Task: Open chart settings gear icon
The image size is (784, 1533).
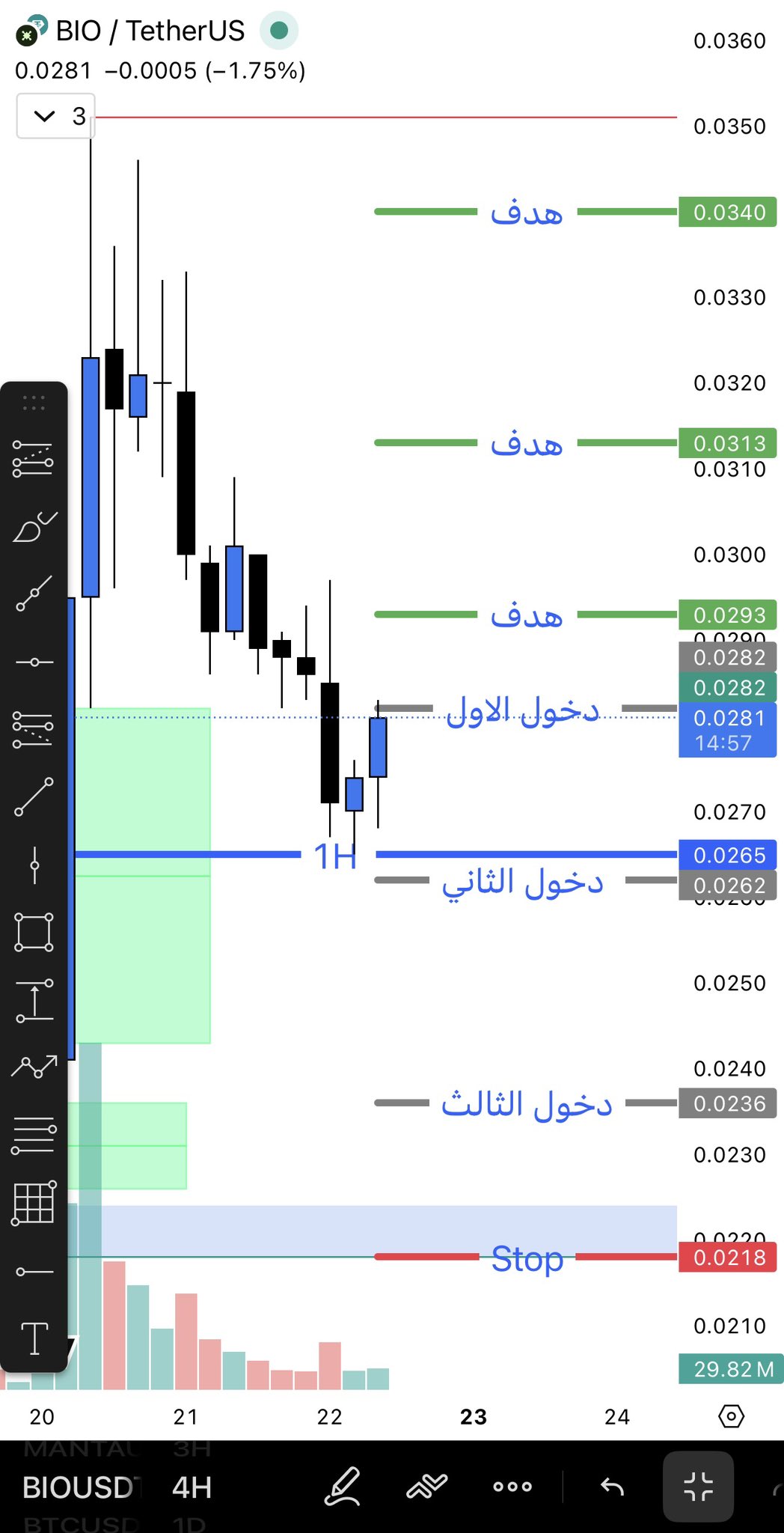Action: (731, 1416)
